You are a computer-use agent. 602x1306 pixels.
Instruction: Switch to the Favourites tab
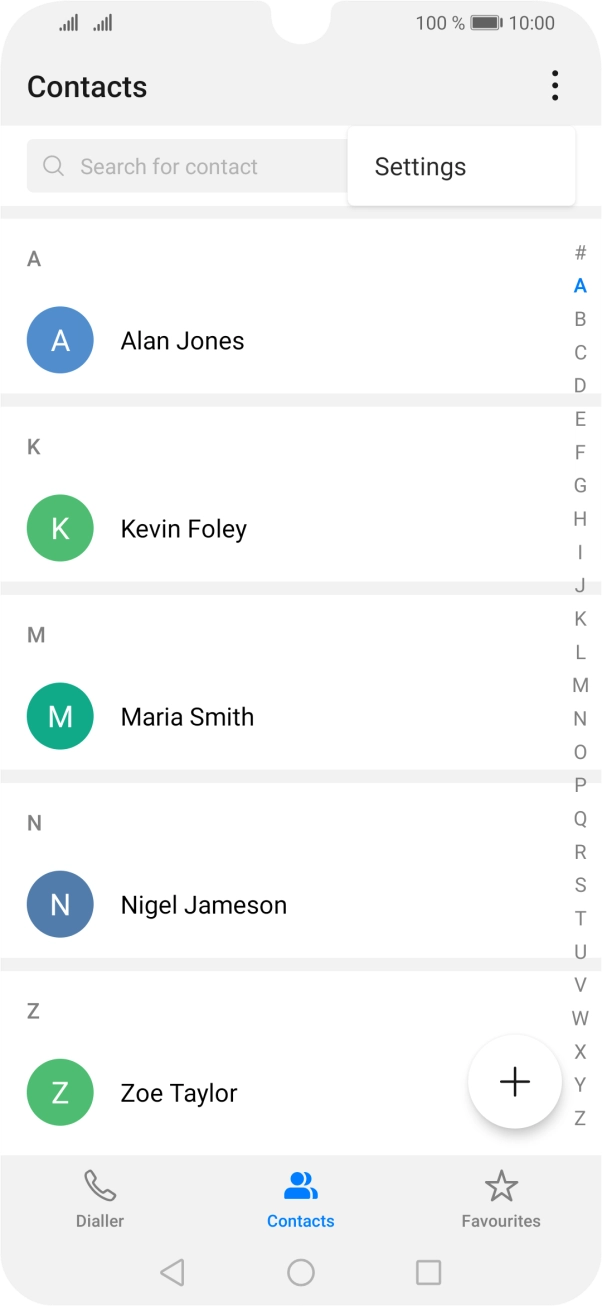(x=500, y=1200)
